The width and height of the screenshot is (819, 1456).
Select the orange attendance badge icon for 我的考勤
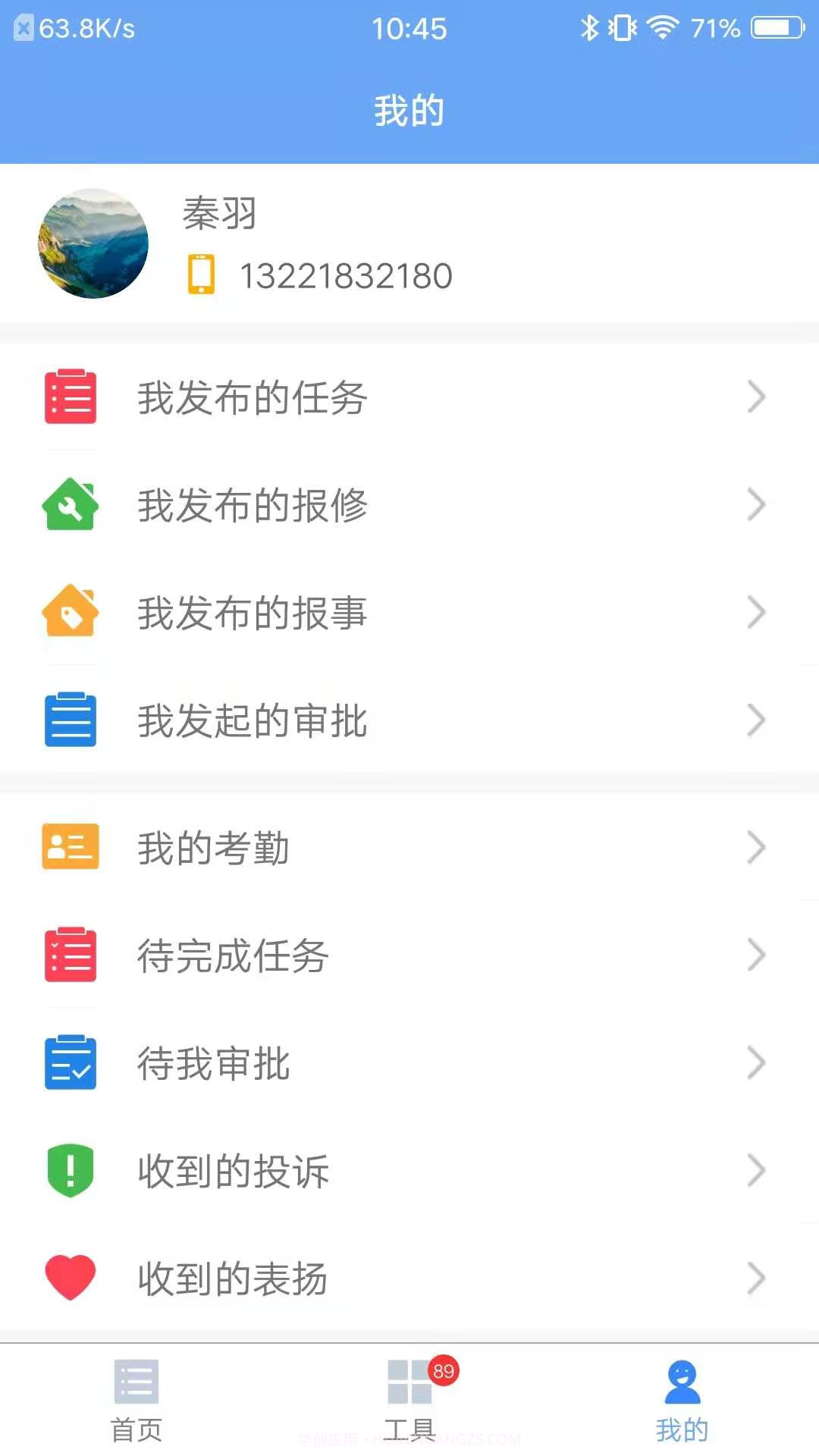[x=71, y=847]
